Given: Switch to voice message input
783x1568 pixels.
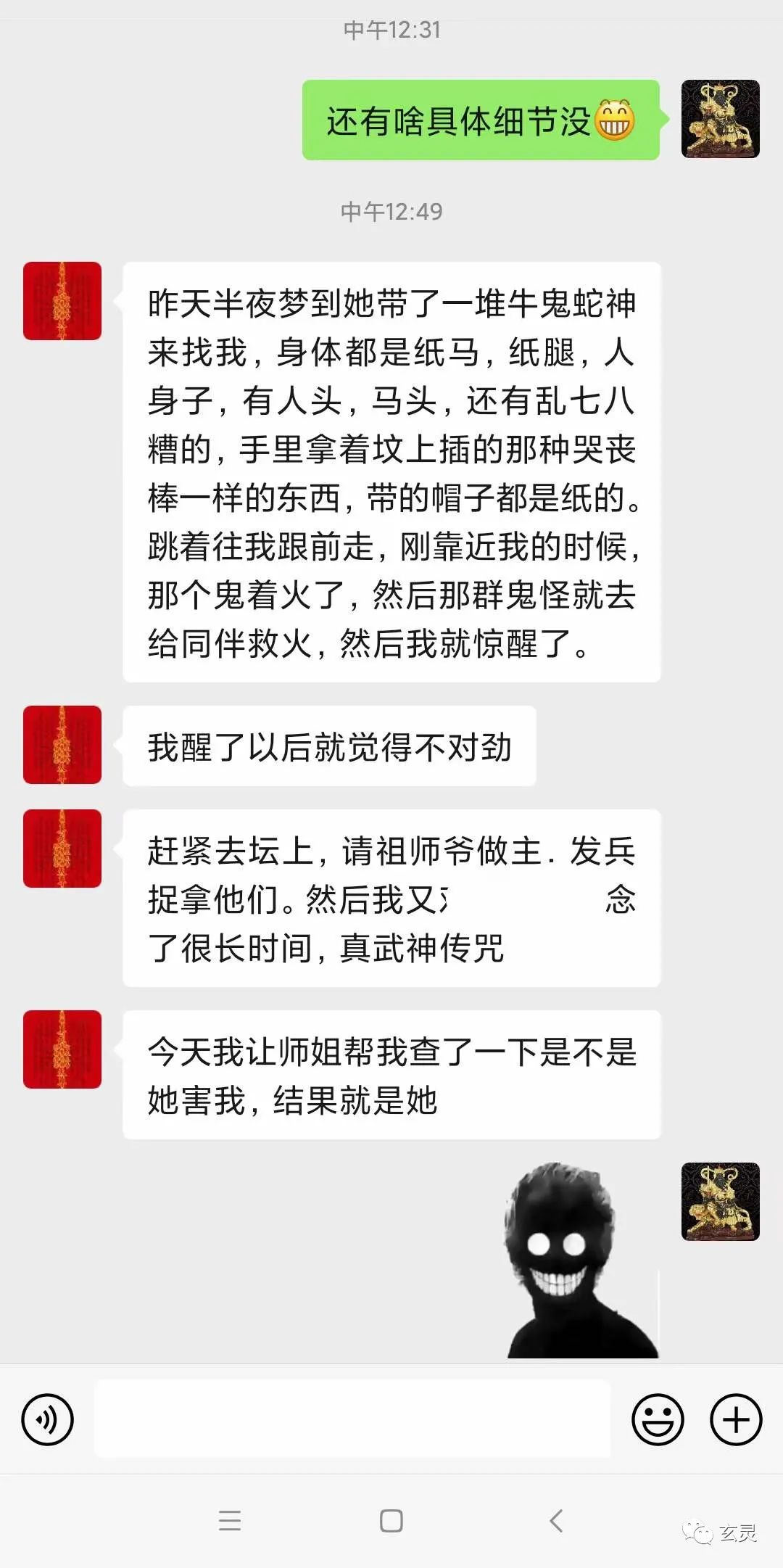Looking at the screenshot, I should [x=47, y=1419].
